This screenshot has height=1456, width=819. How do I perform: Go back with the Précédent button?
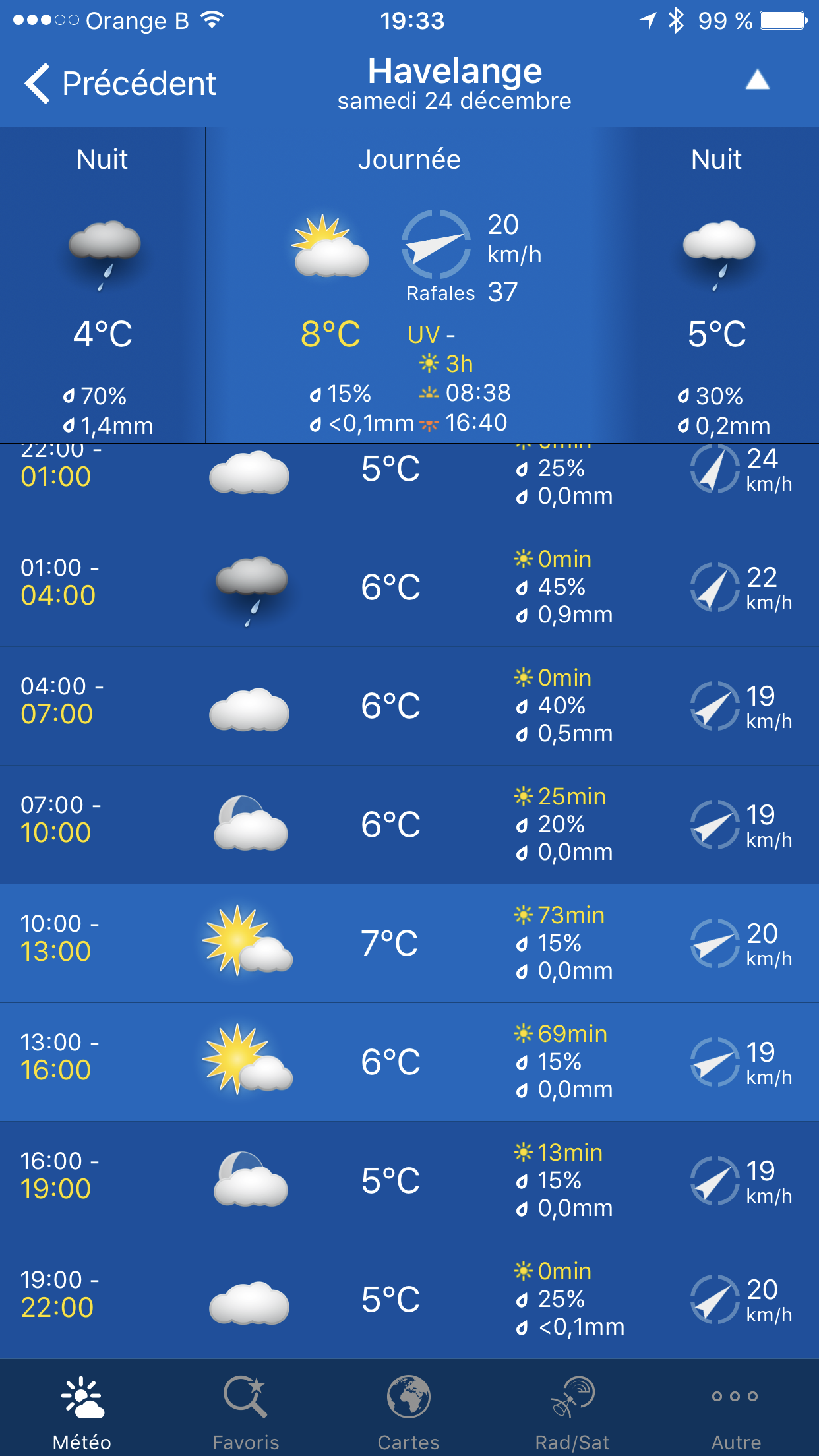coord(120,83)
